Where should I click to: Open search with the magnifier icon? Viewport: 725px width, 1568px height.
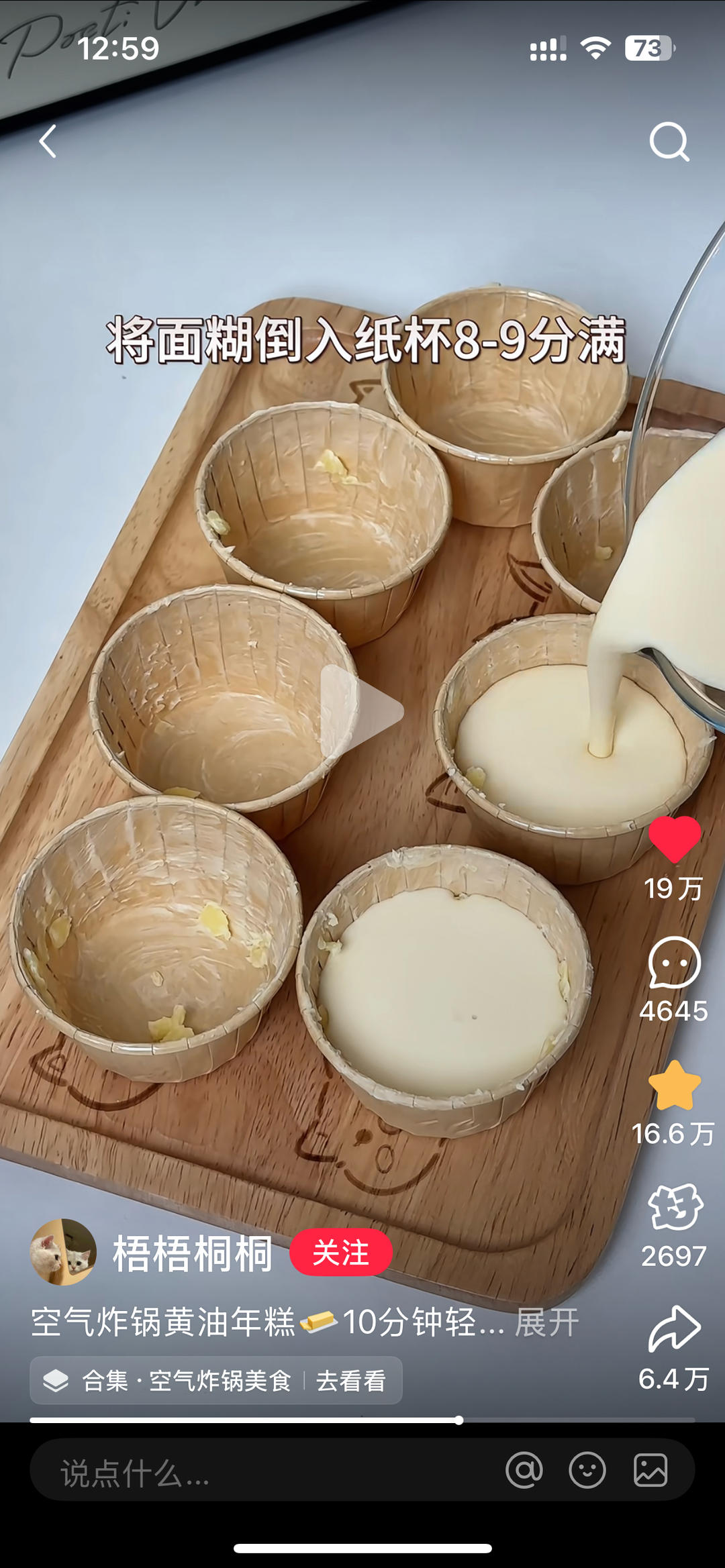click(x=669, y=142)
